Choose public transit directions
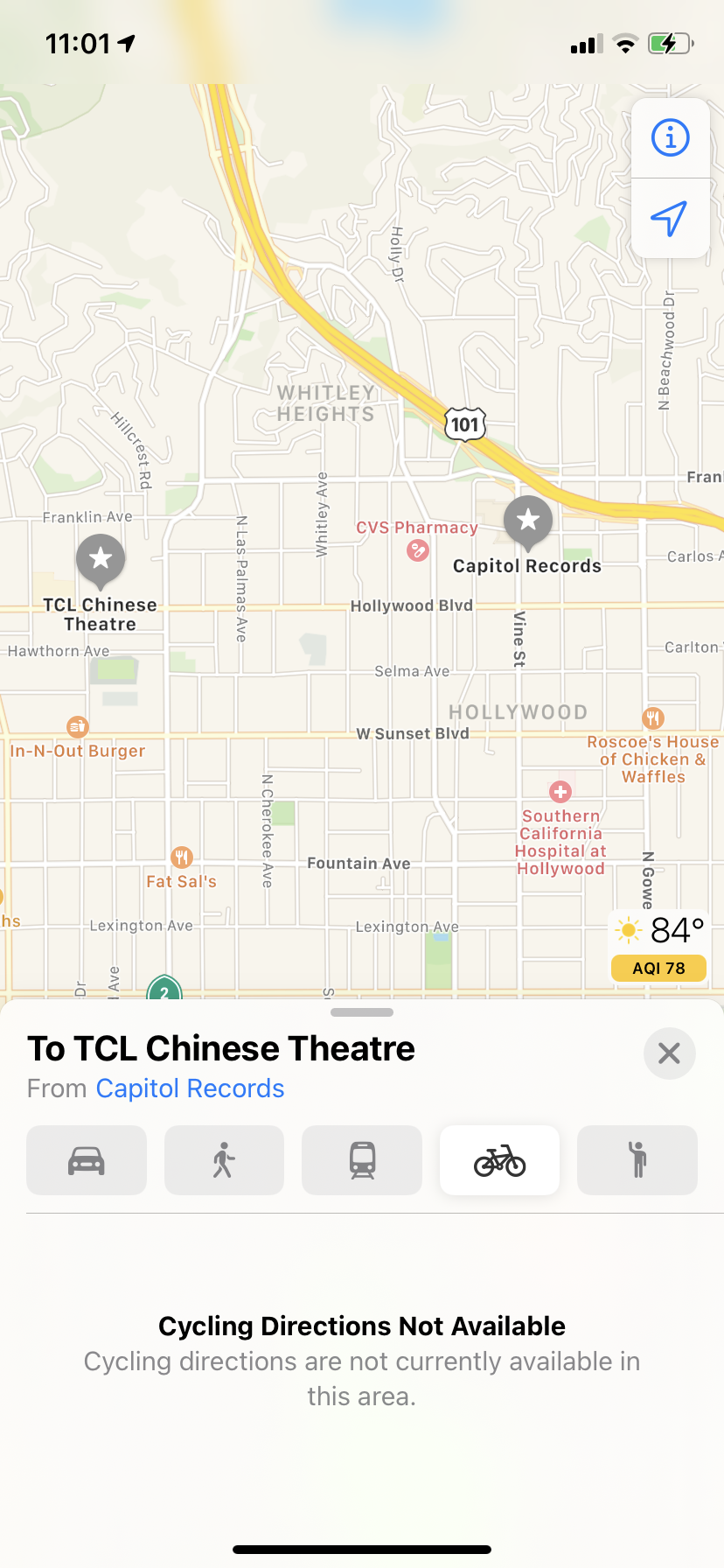Viewport: 724px width, 1568px height. click(x=362, y=1160)
